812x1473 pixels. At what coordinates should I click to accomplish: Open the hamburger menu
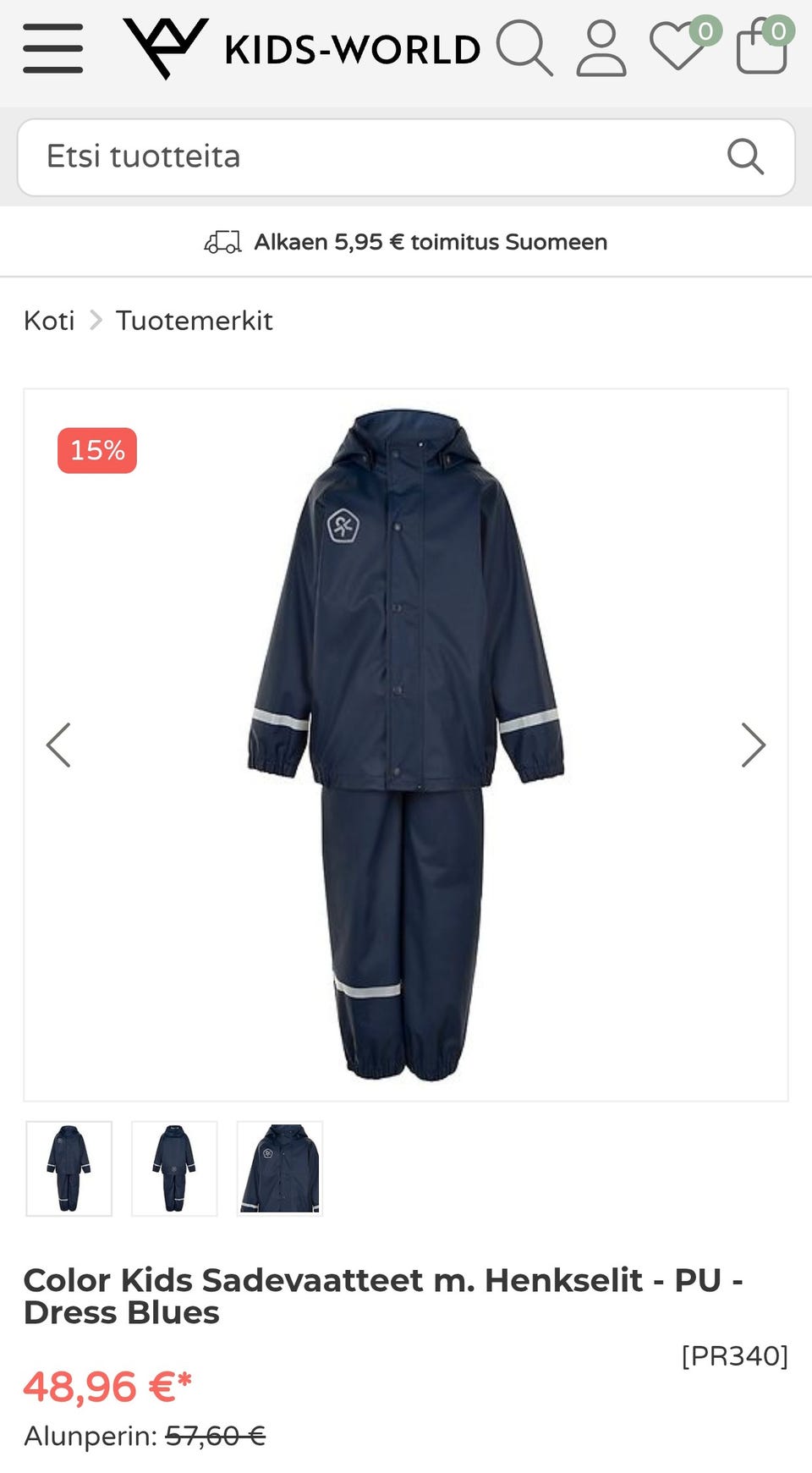click(52, 48)
